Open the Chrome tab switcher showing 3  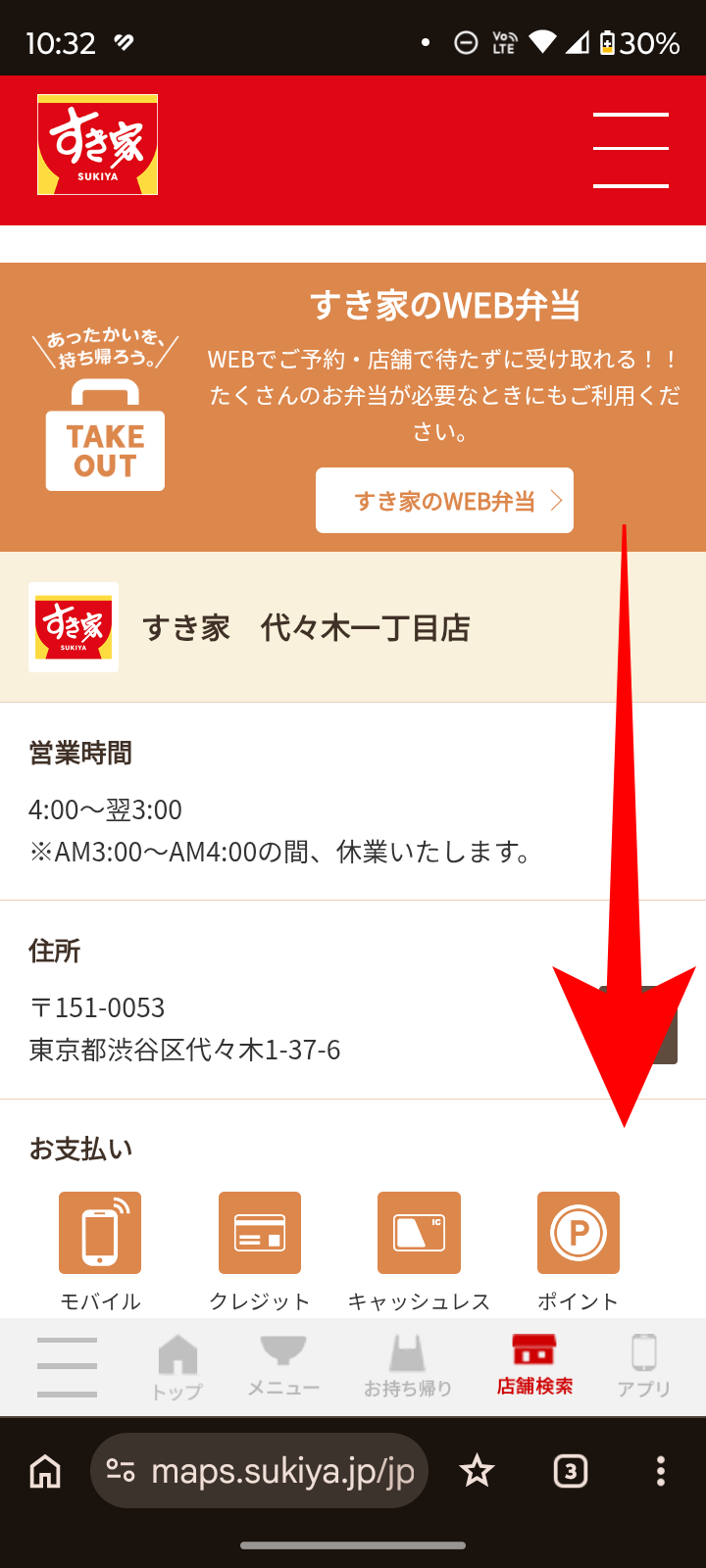570,1470
